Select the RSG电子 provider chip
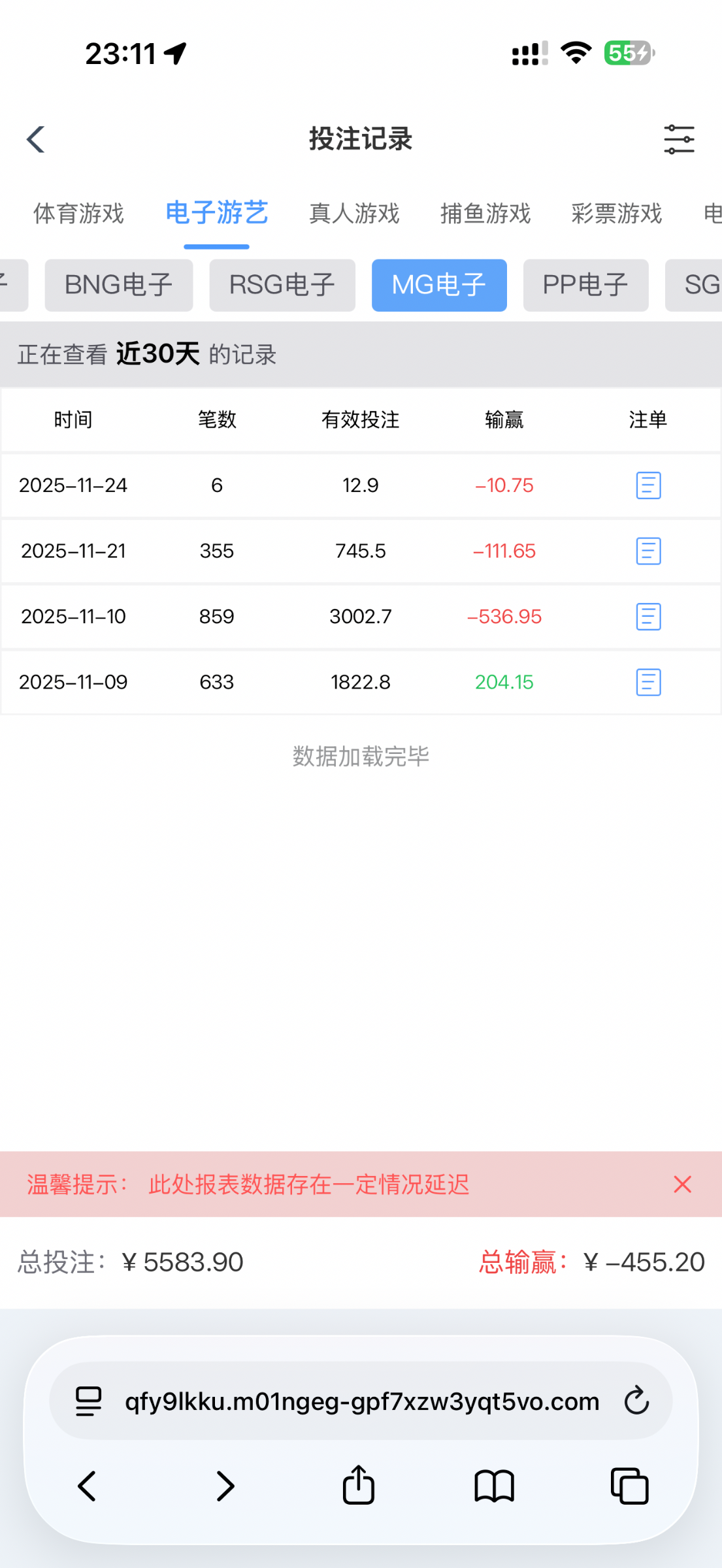 (282, 286)
